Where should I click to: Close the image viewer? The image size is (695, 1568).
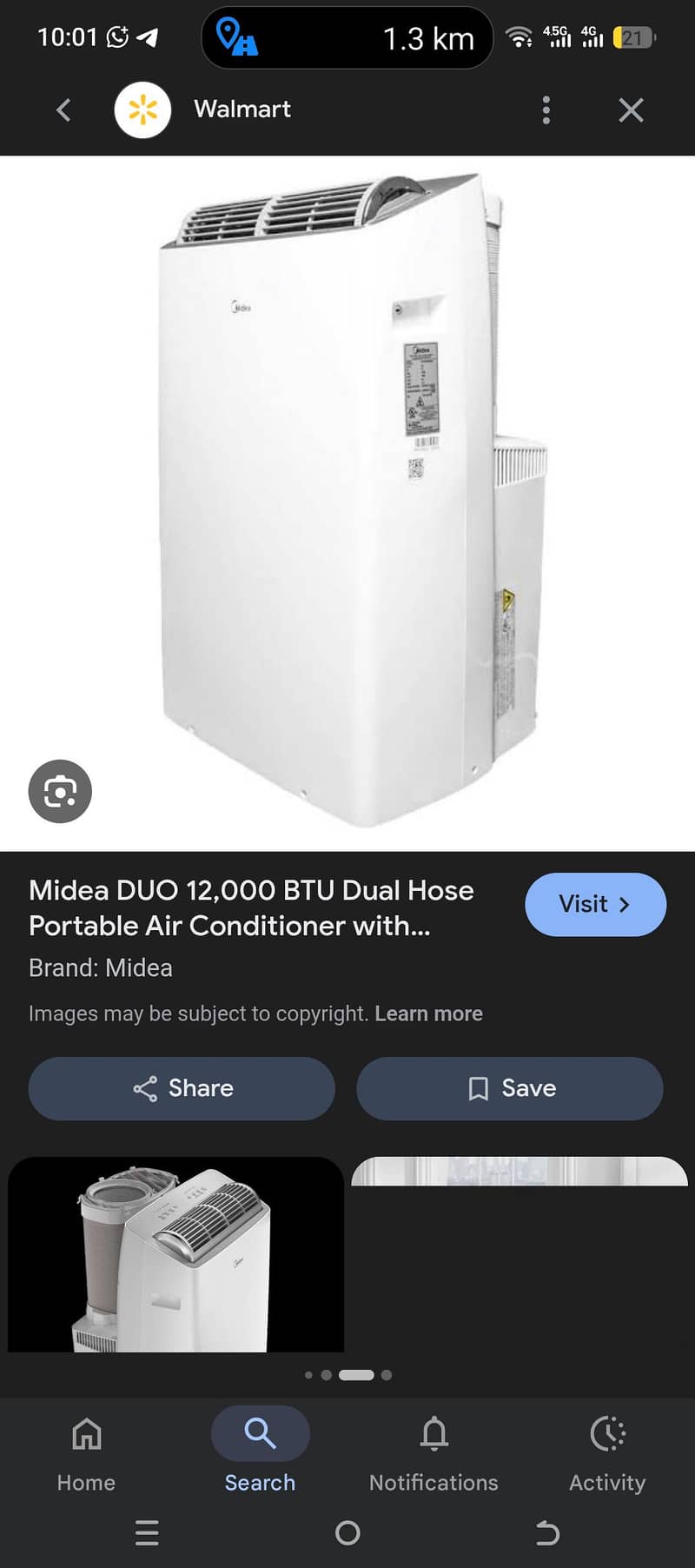pyautogui.click(x=631, y=110)
